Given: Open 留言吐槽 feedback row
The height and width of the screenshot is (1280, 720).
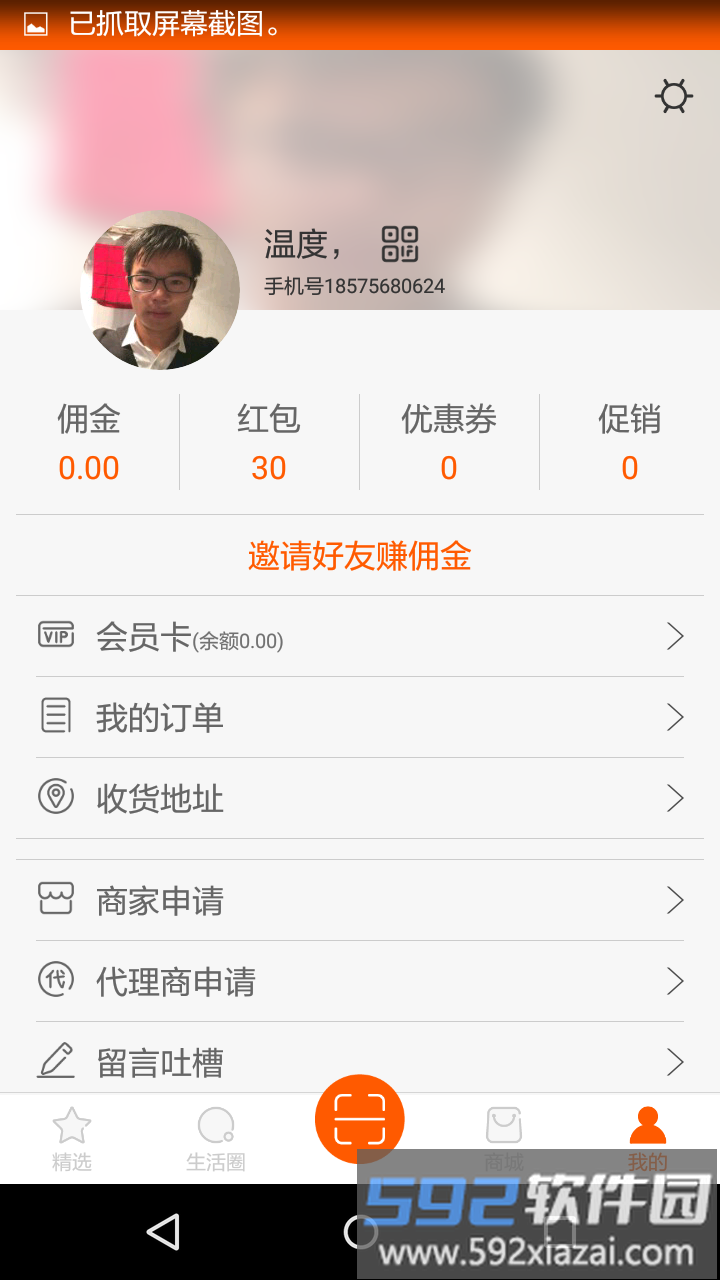Looking at the screenshot, I should pyautogui.click(x=360, y=1061).
